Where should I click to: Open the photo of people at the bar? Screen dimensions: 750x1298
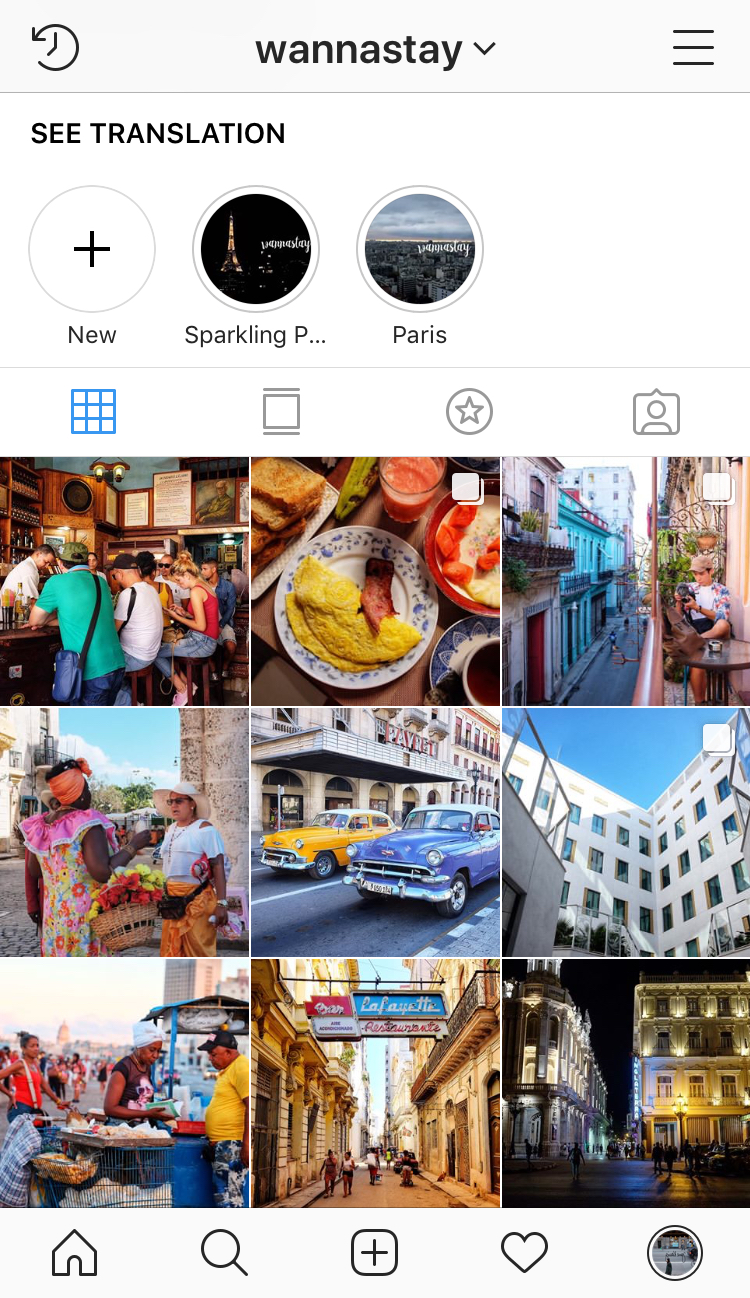(x=124, y=581)
